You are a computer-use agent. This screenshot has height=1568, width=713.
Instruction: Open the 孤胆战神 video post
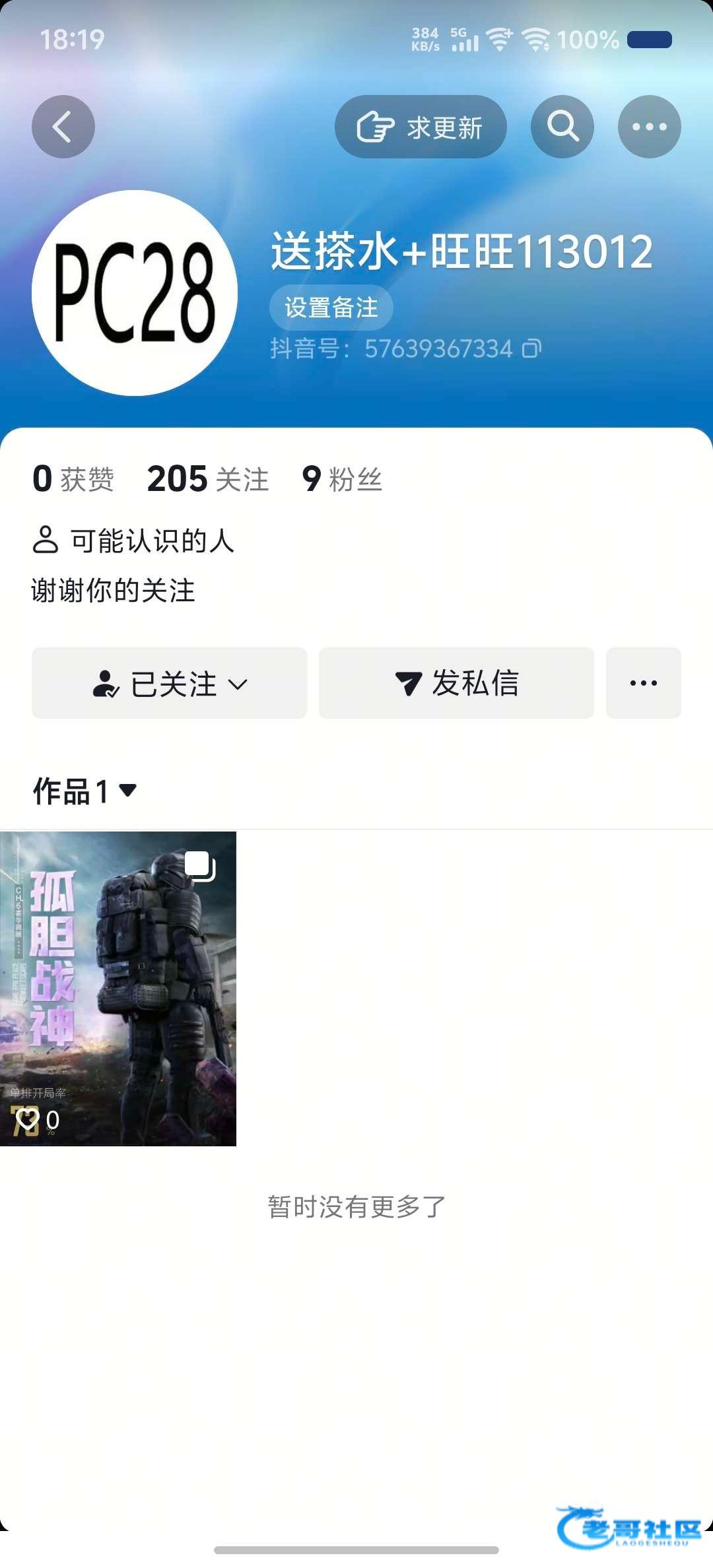(x=118, y=989)
